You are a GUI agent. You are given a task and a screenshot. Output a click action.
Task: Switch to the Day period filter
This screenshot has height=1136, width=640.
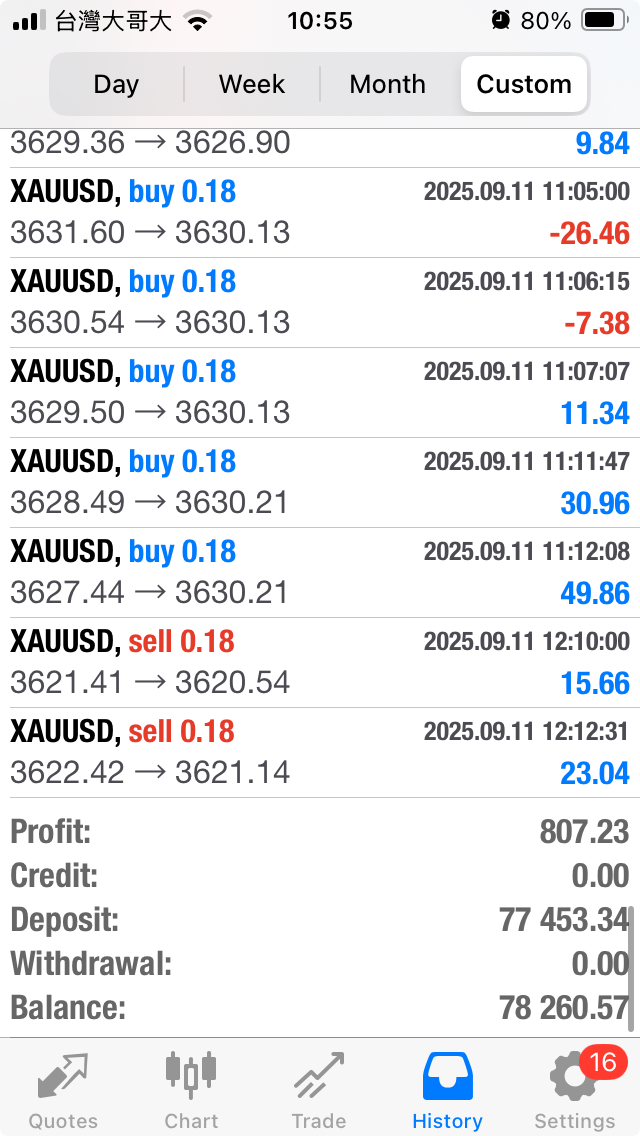pos(116,84)
